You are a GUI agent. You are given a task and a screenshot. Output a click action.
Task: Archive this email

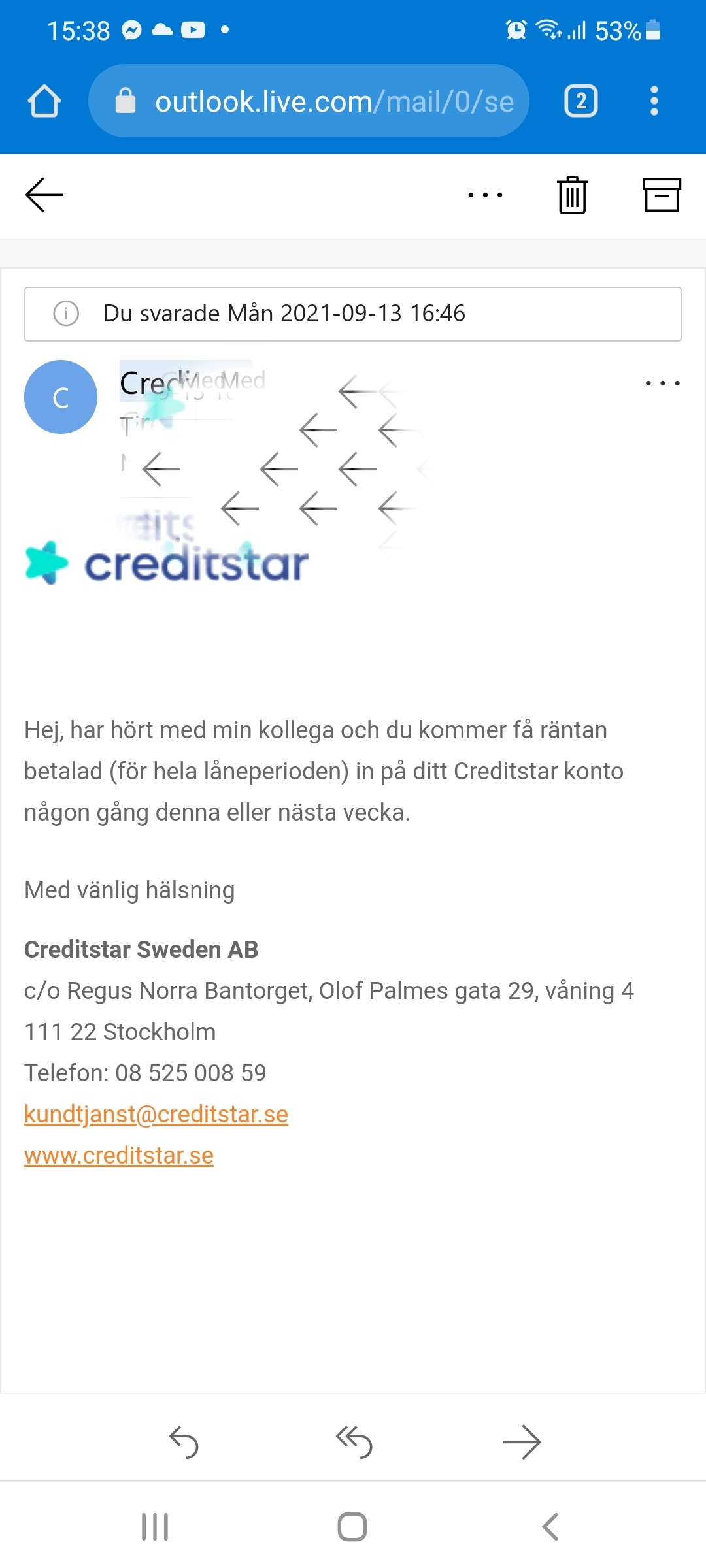[662, 195]
